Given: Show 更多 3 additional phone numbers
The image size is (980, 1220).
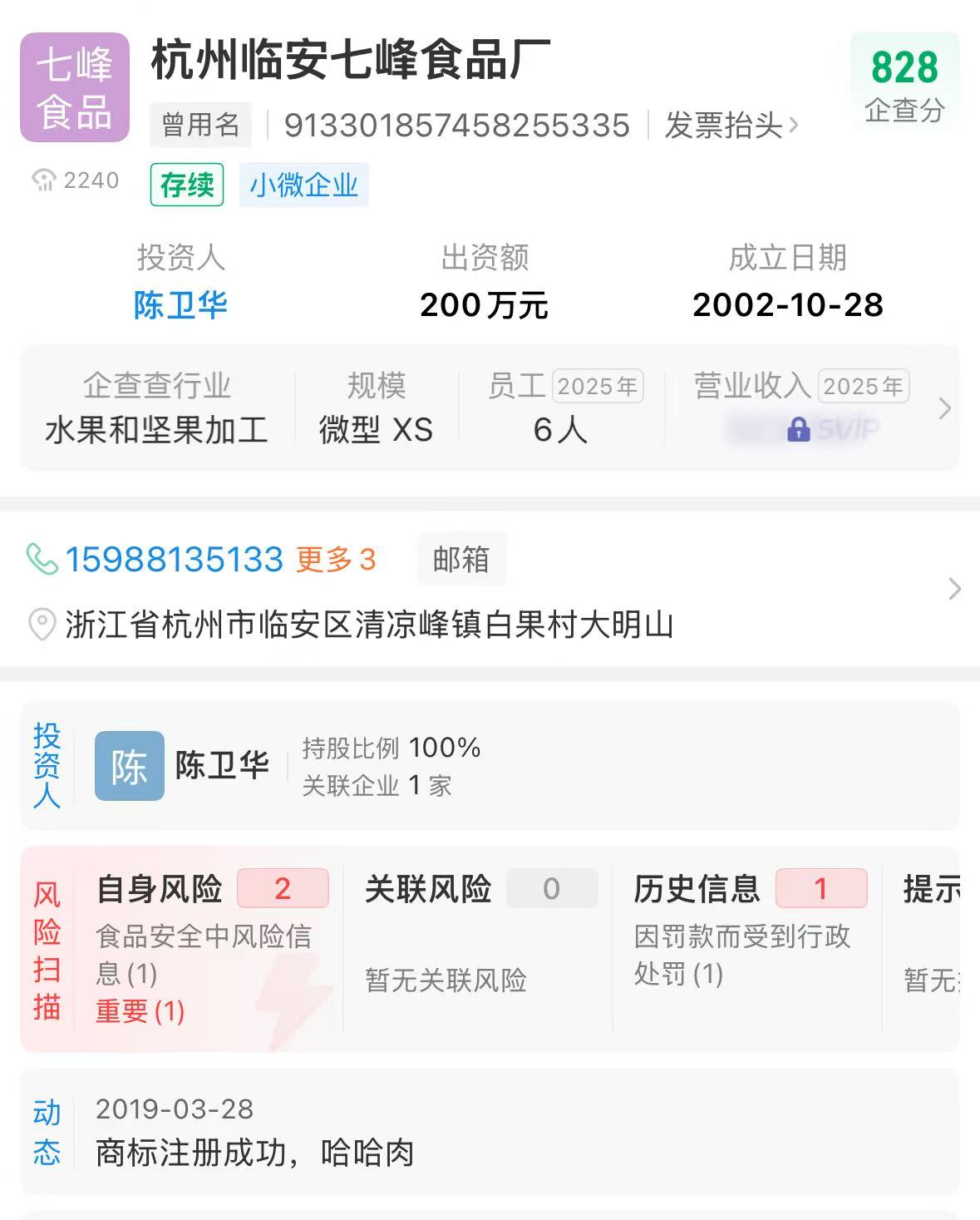Looking at the screenshot, I should click(337, 559).
